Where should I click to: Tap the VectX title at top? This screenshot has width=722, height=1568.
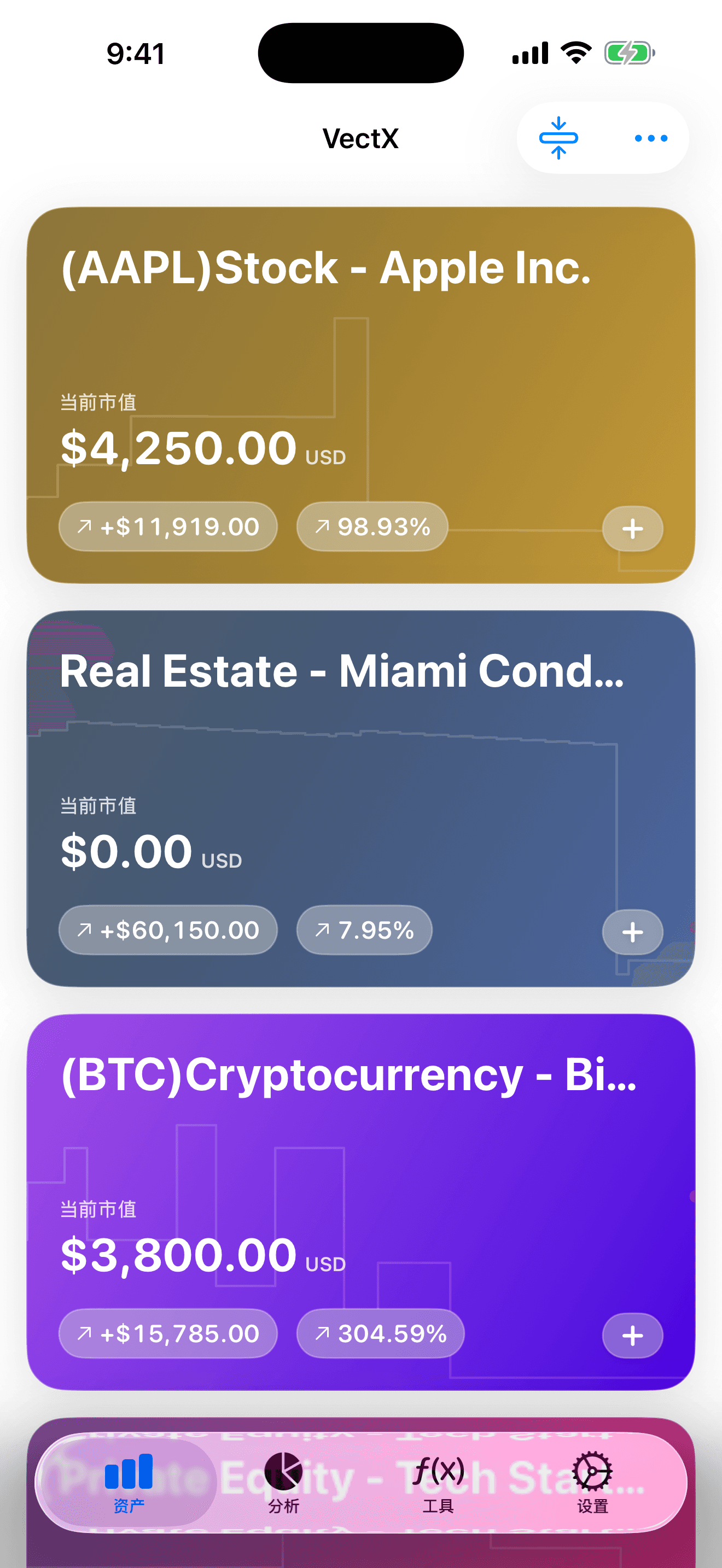tap(360, 139)
